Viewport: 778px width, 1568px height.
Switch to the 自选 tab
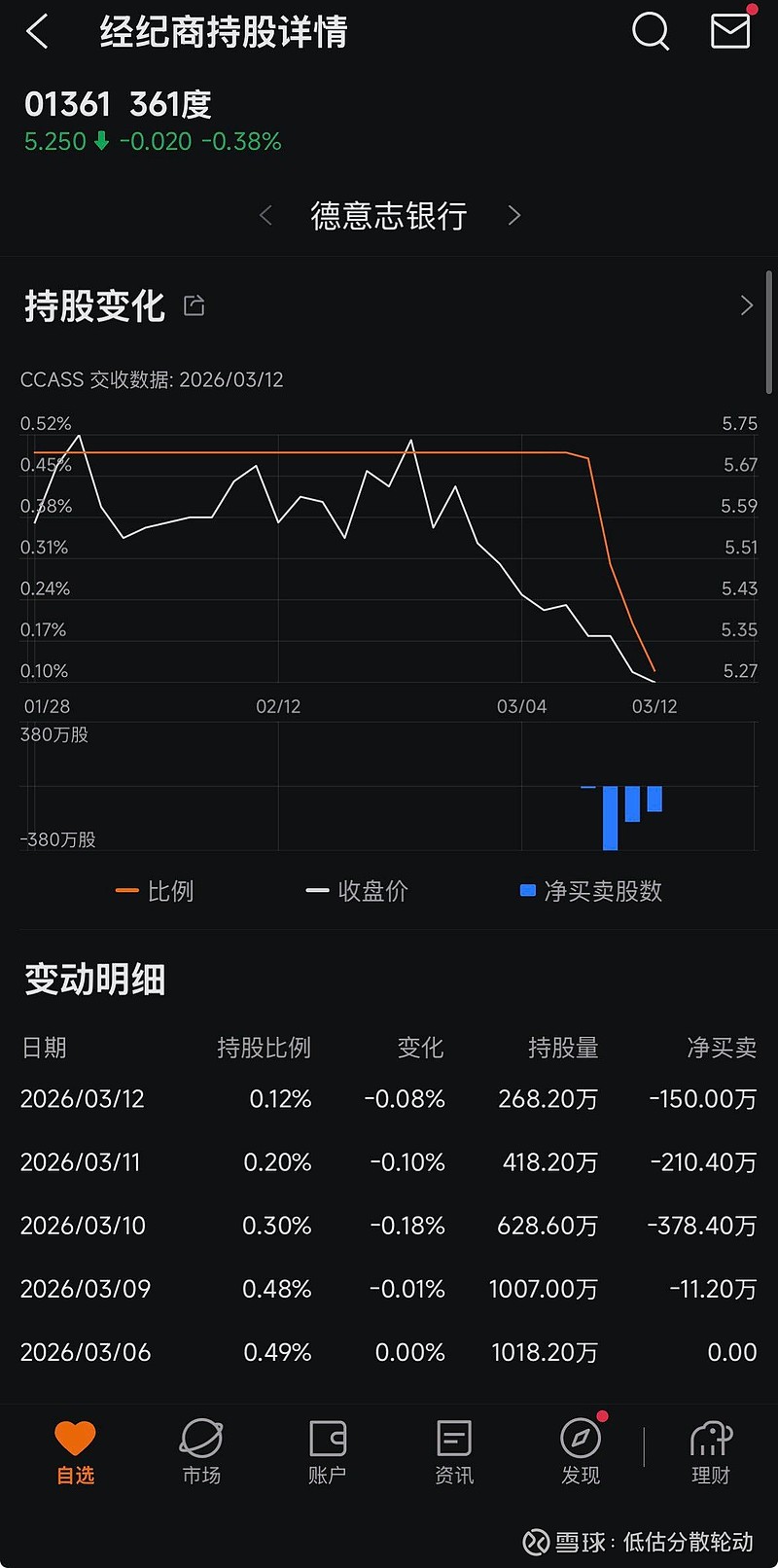(x=75, y=1450)
